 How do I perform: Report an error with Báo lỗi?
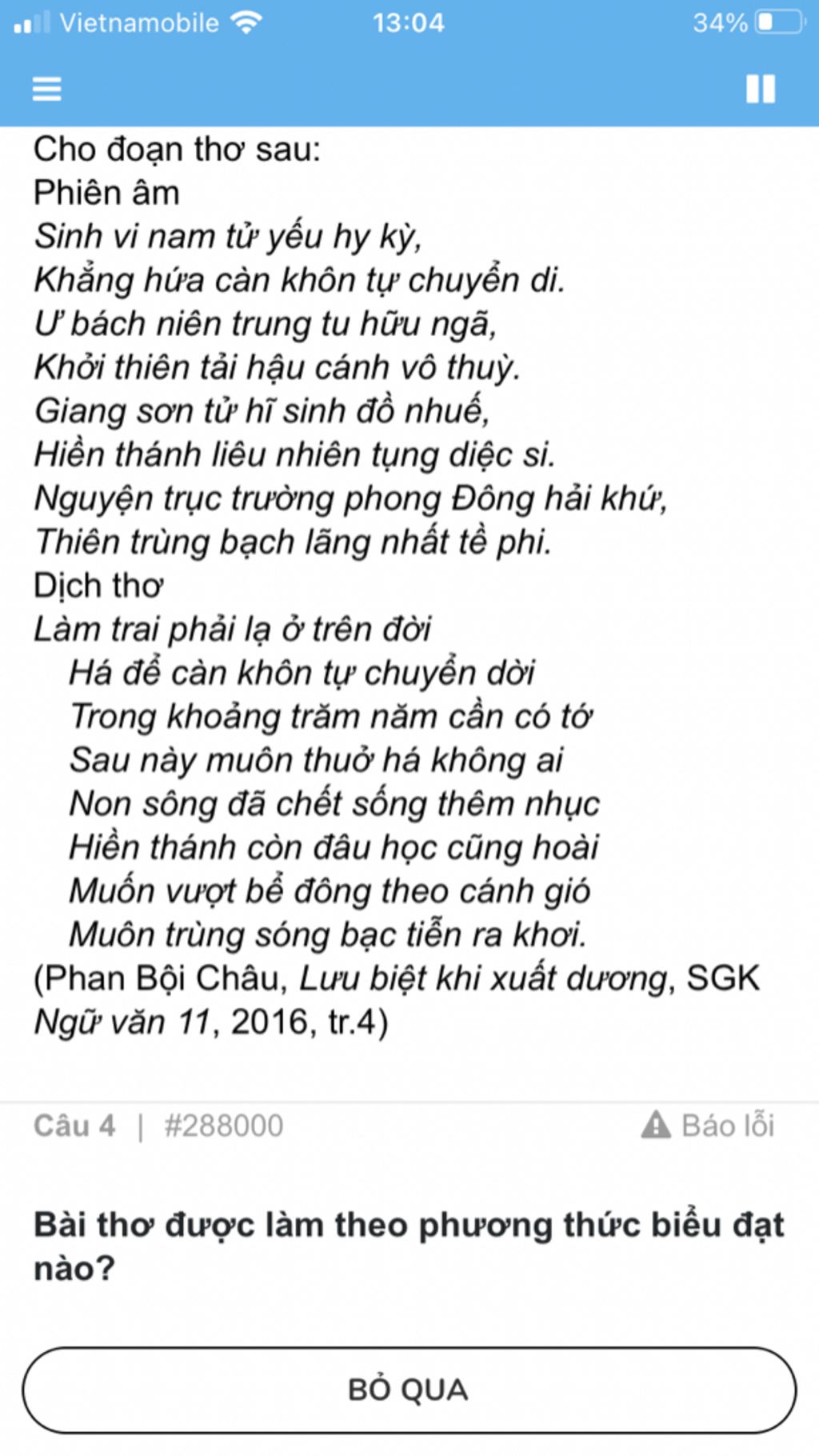tap(709, 1125)
